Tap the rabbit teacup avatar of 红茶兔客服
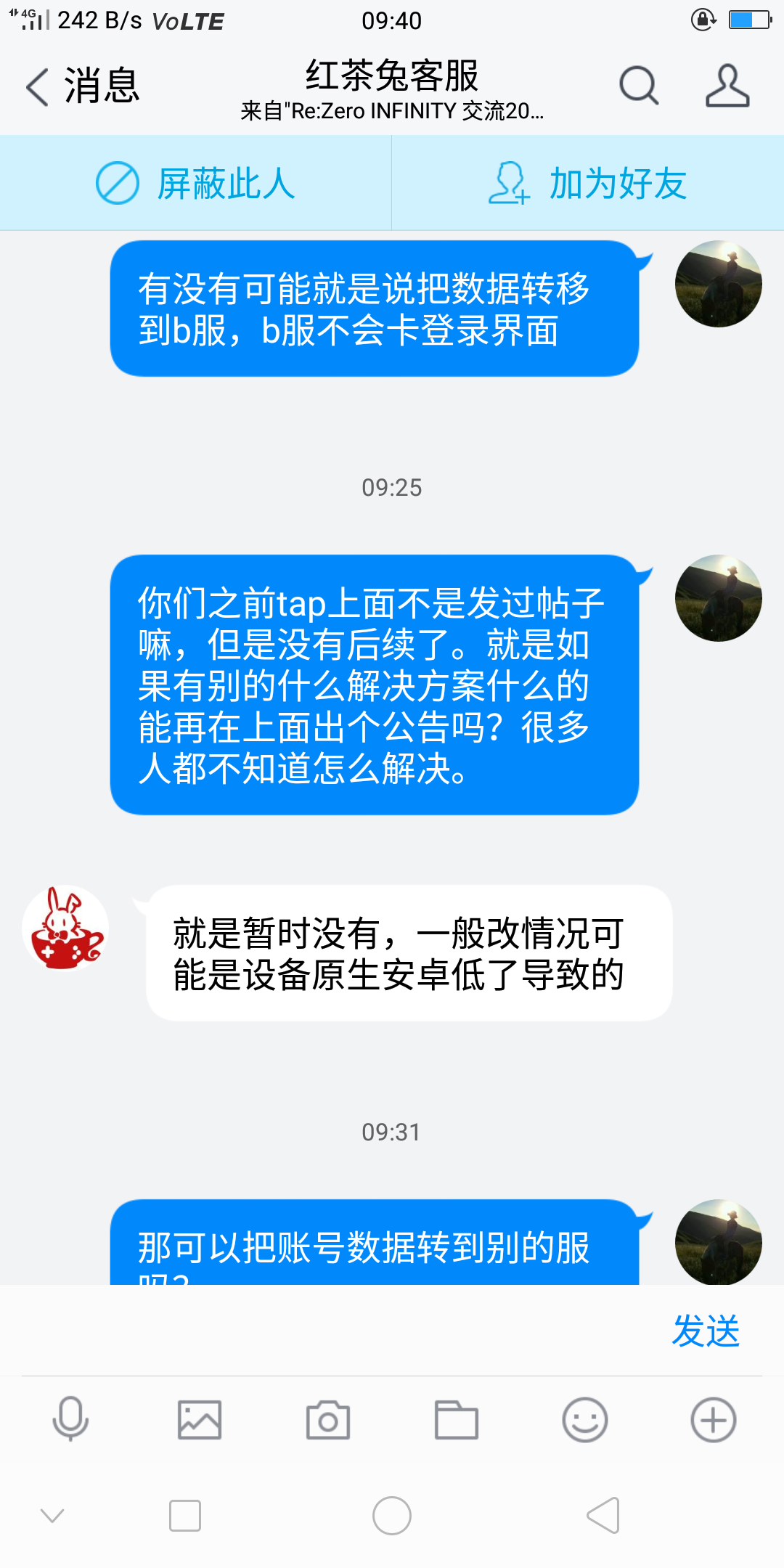Image resolution: width=784 pixels, height=1568 pixels. [65, 927]
